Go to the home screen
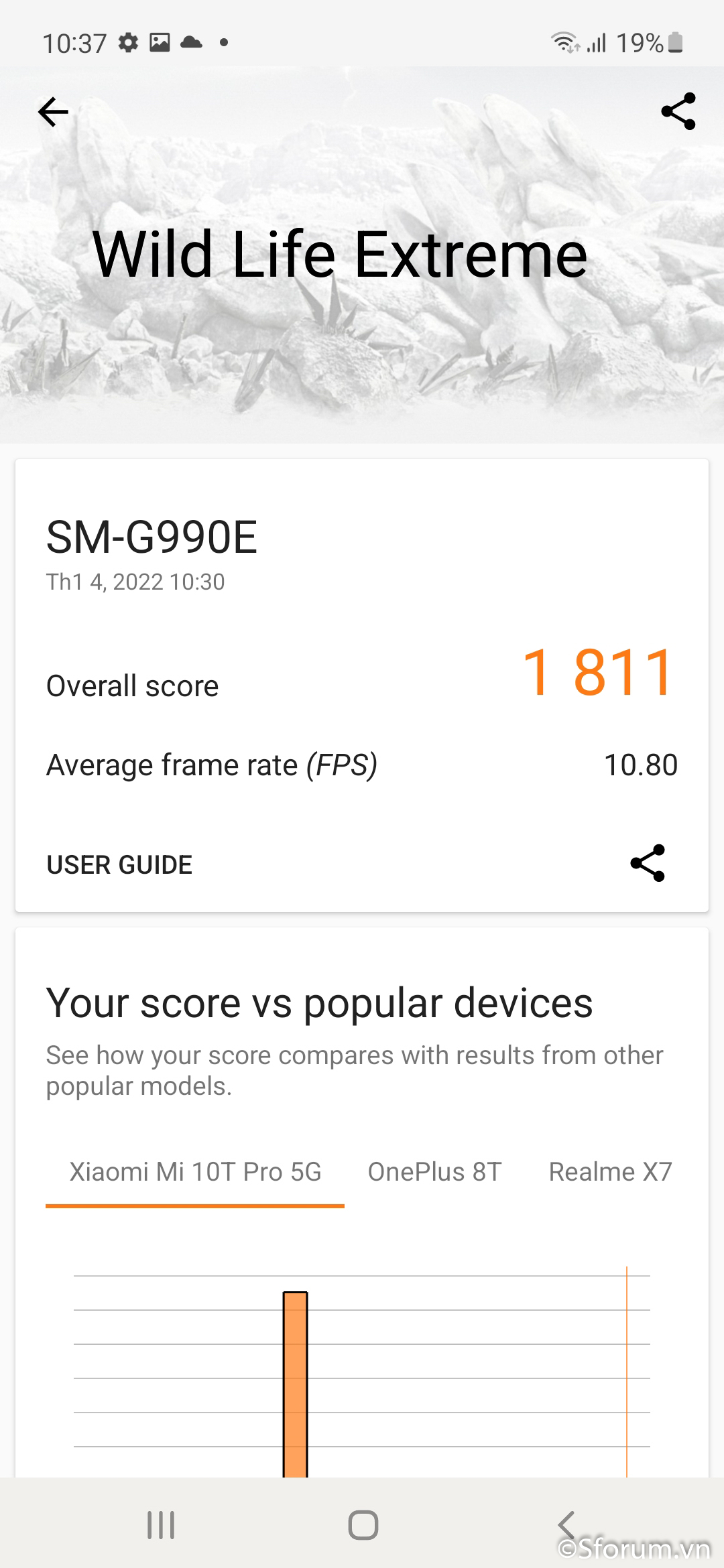Viewport: 724px width, 1568px height. point(363,1526)
